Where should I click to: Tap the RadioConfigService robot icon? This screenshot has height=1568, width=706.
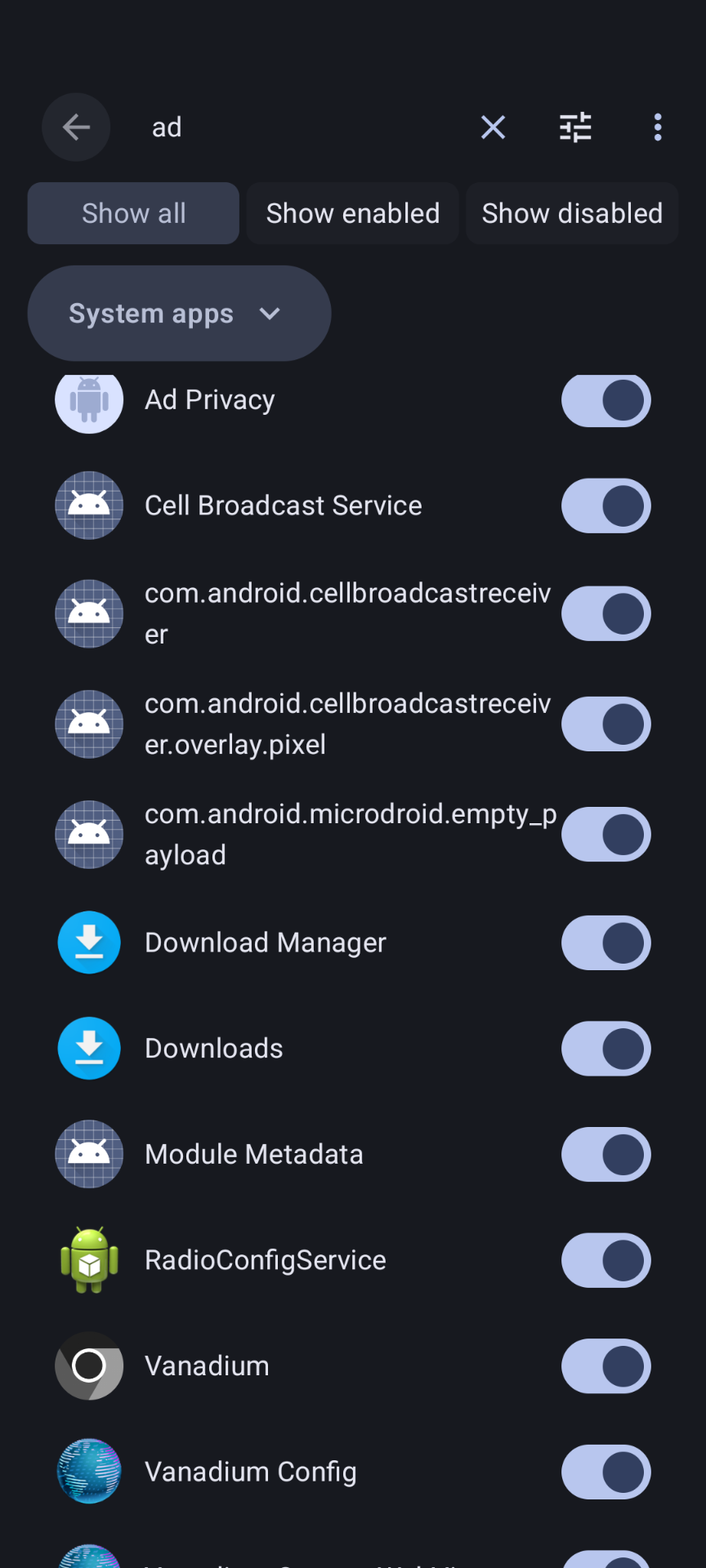click(89, 1260)
